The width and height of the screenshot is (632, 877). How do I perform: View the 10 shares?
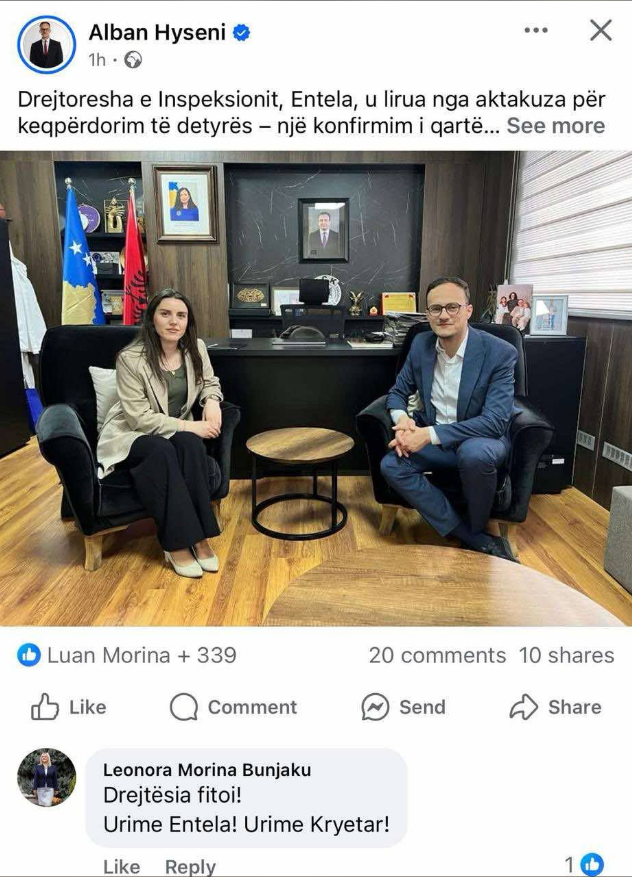pyautogui.click(x=566, y=655)
